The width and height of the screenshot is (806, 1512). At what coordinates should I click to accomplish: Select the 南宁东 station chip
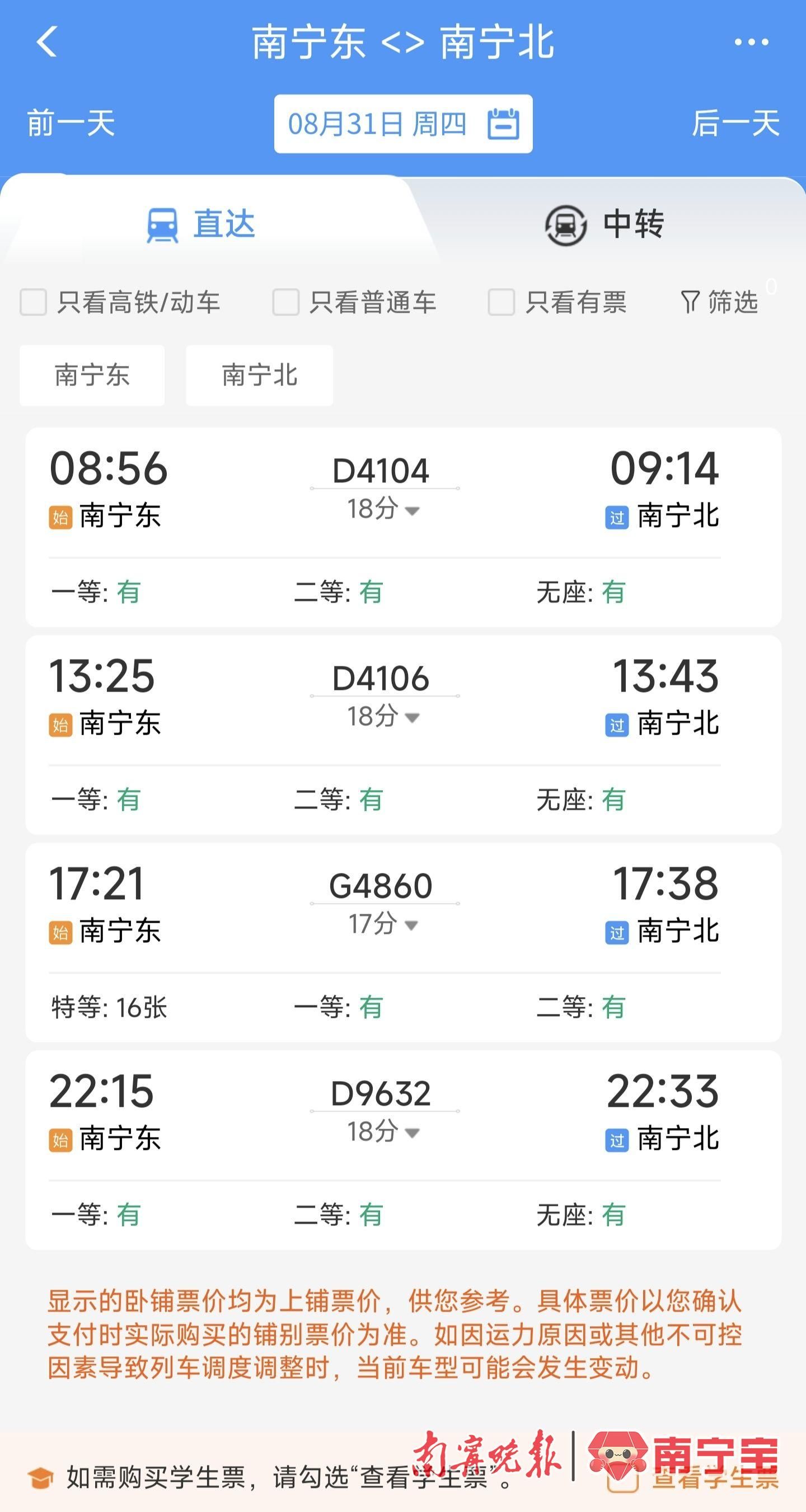pyautogui.click(x=92, y=375)
